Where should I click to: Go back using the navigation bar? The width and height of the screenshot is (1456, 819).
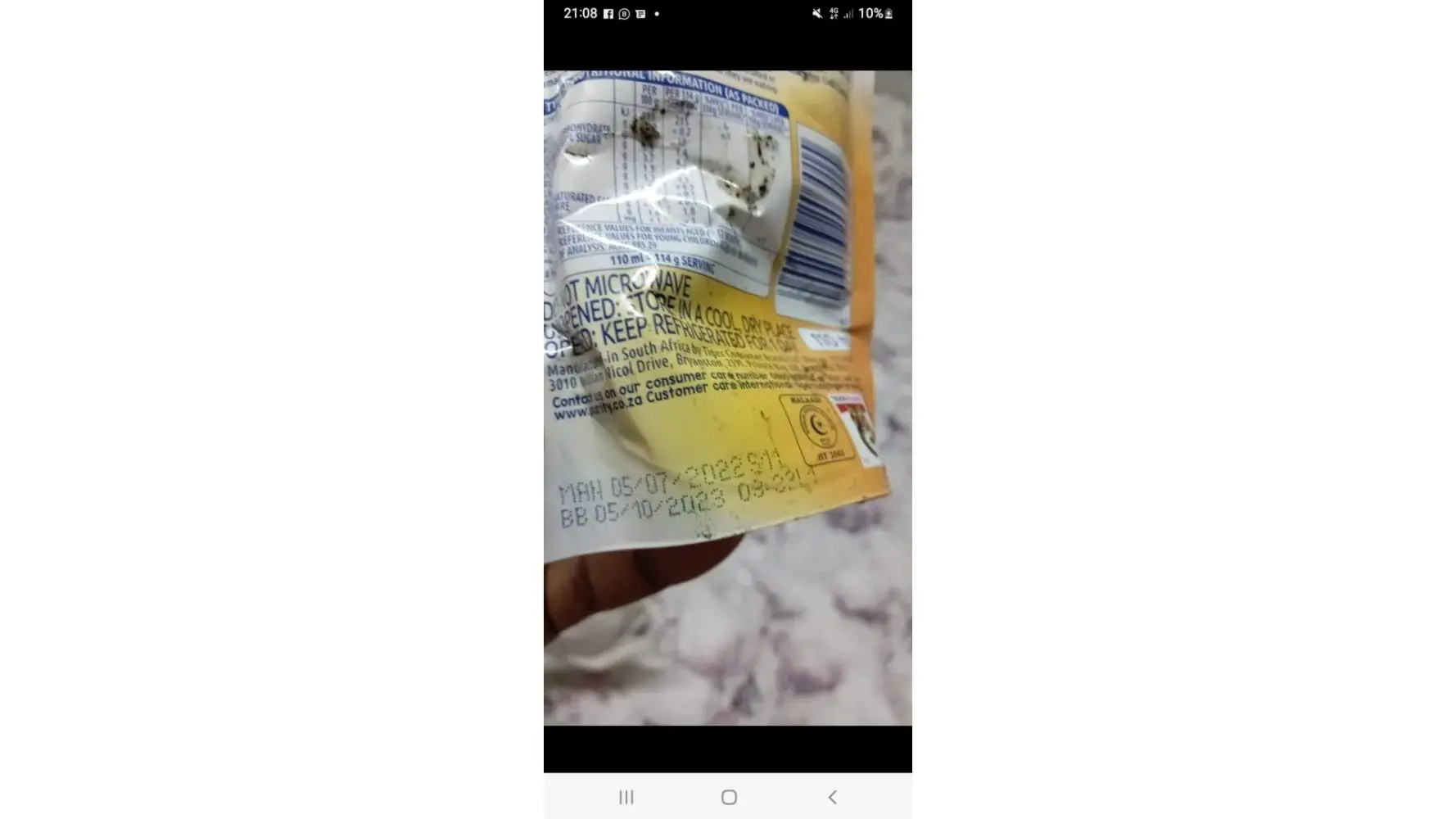[x=832, y=797]
